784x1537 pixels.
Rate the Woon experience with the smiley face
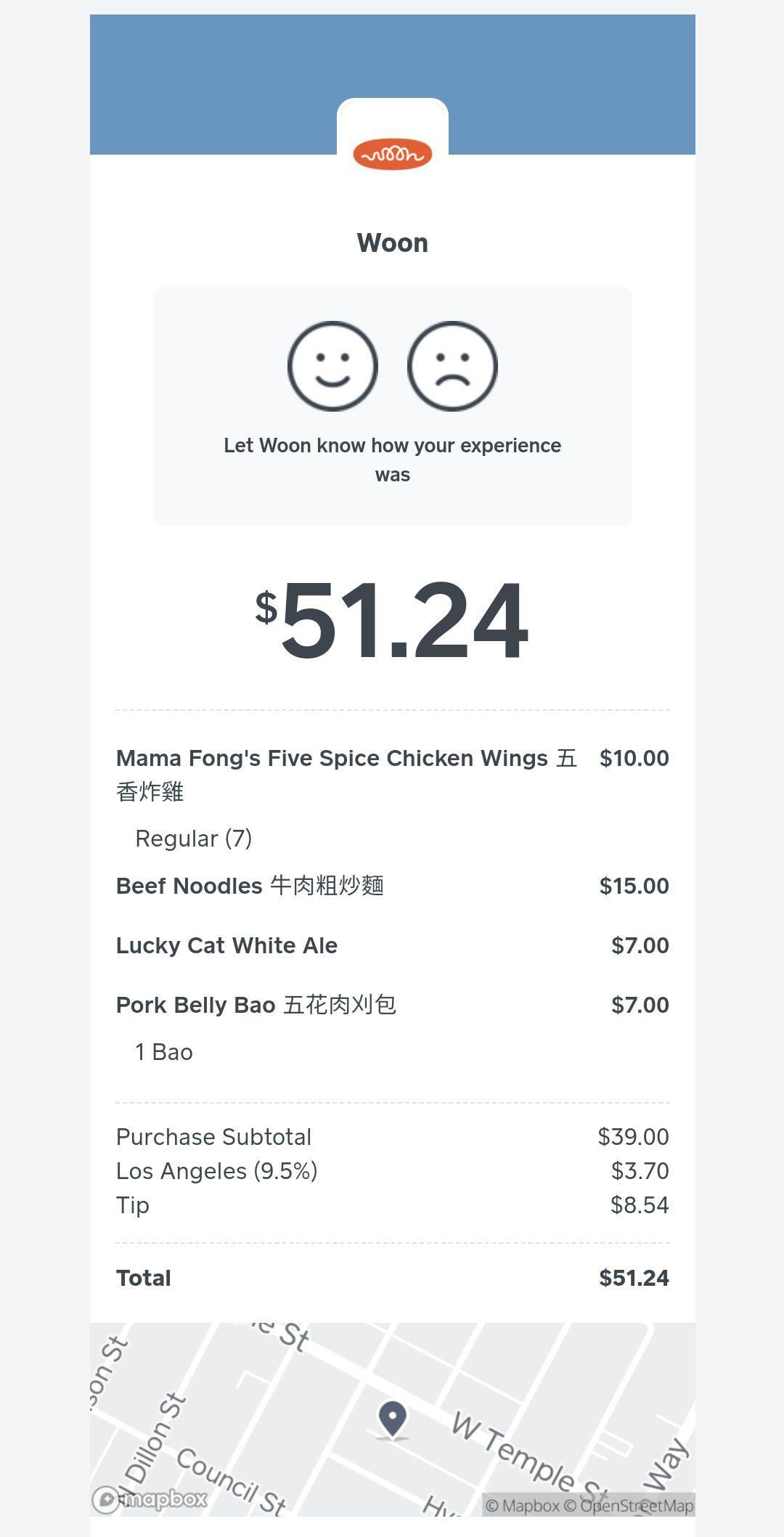(332, 366)
